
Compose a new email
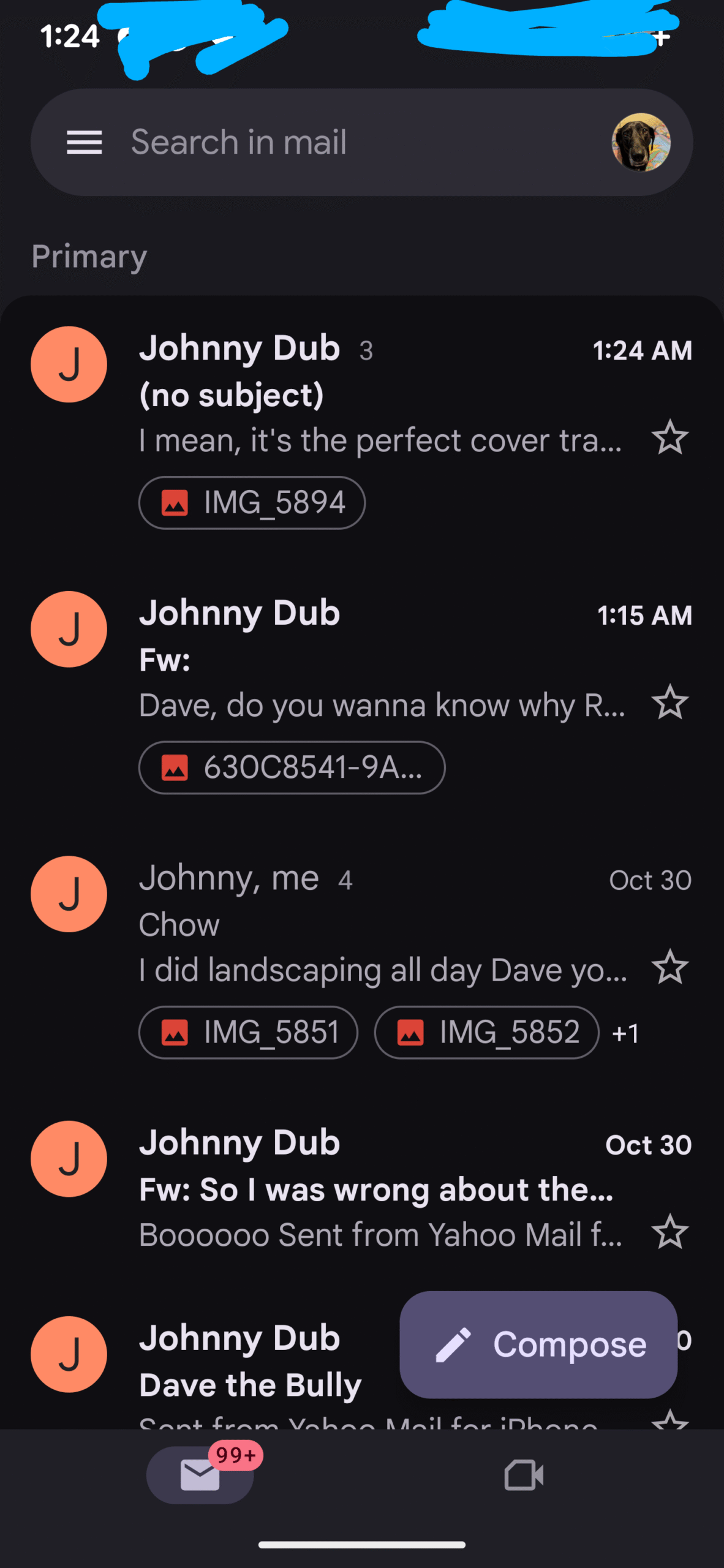538,1344
